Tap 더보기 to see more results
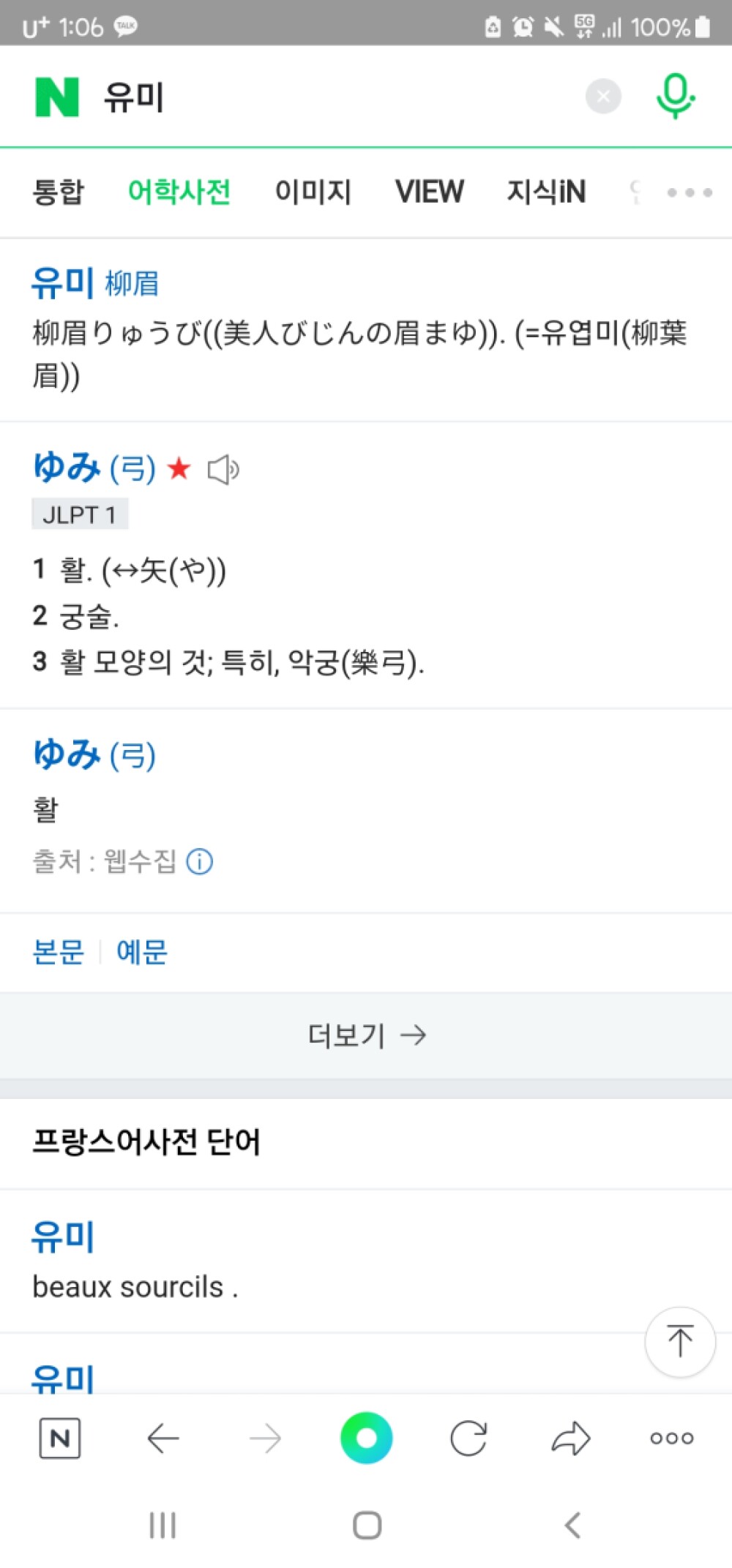 coord(366,1035)
